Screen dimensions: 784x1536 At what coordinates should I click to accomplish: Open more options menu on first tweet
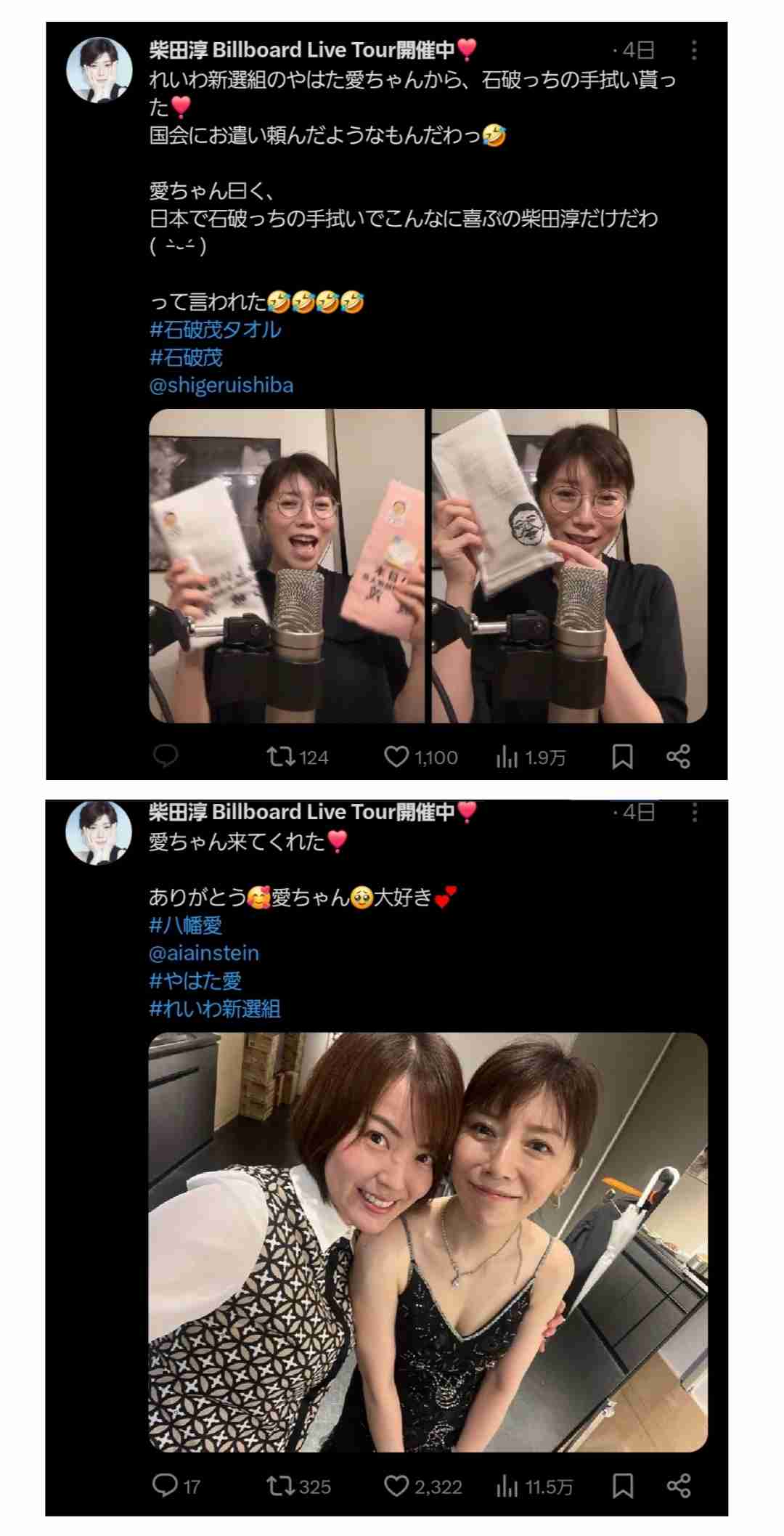pos(695,49)
